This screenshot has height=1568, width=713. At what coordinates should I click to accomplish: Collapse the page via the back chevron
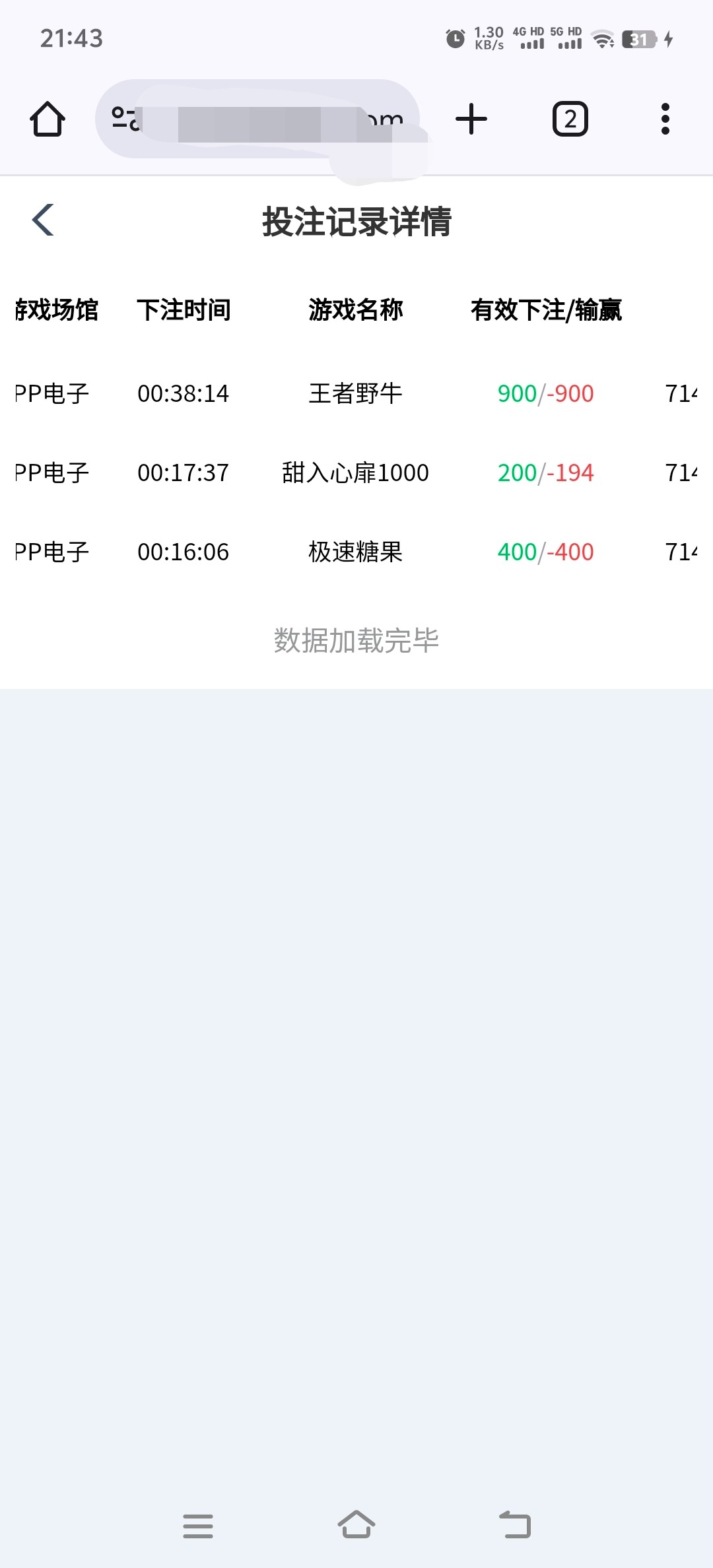pyautogui.click(x=42, y=219)
